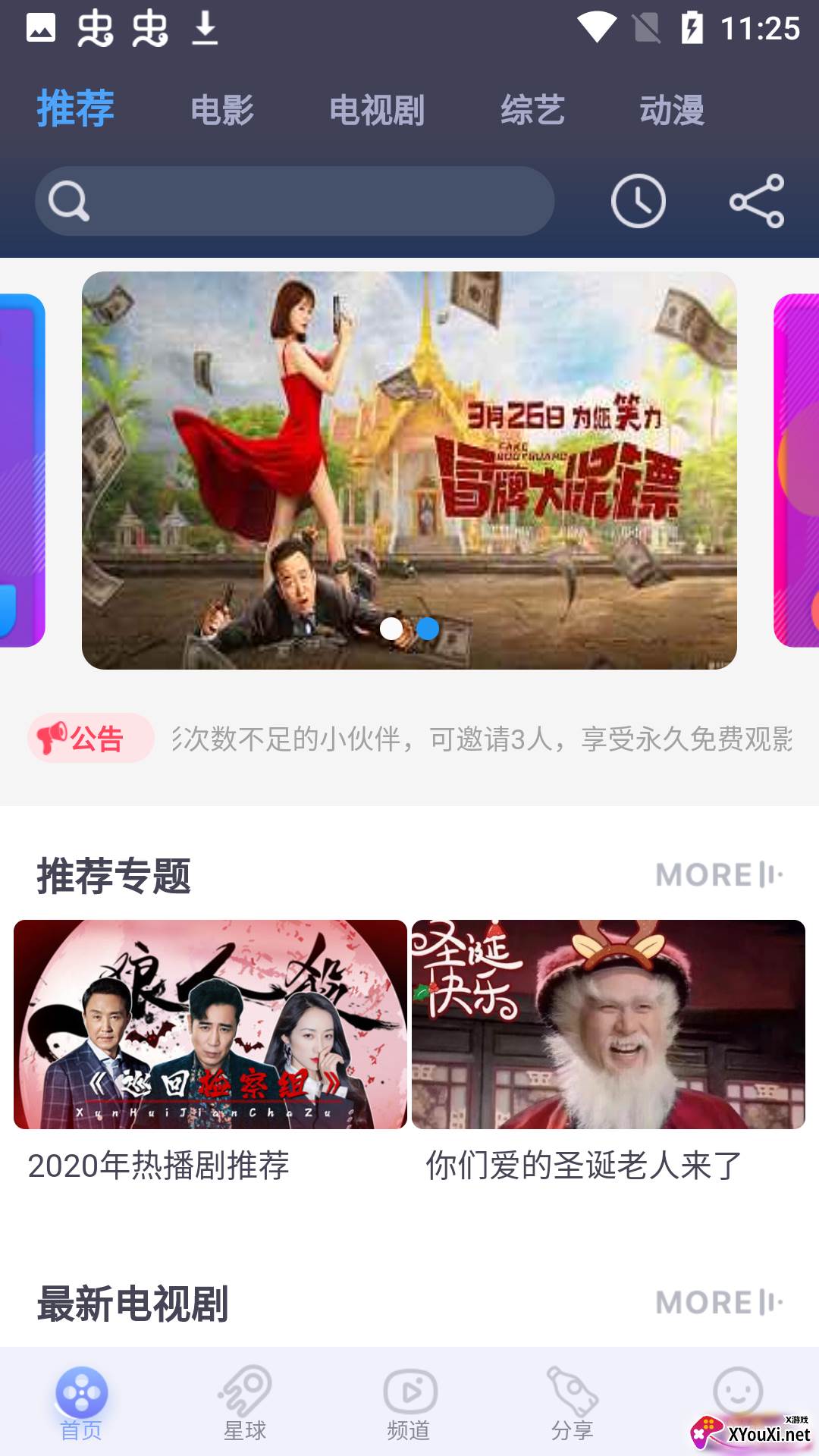
Task: Select the 综艺 tab
Action: coord(532,110)
